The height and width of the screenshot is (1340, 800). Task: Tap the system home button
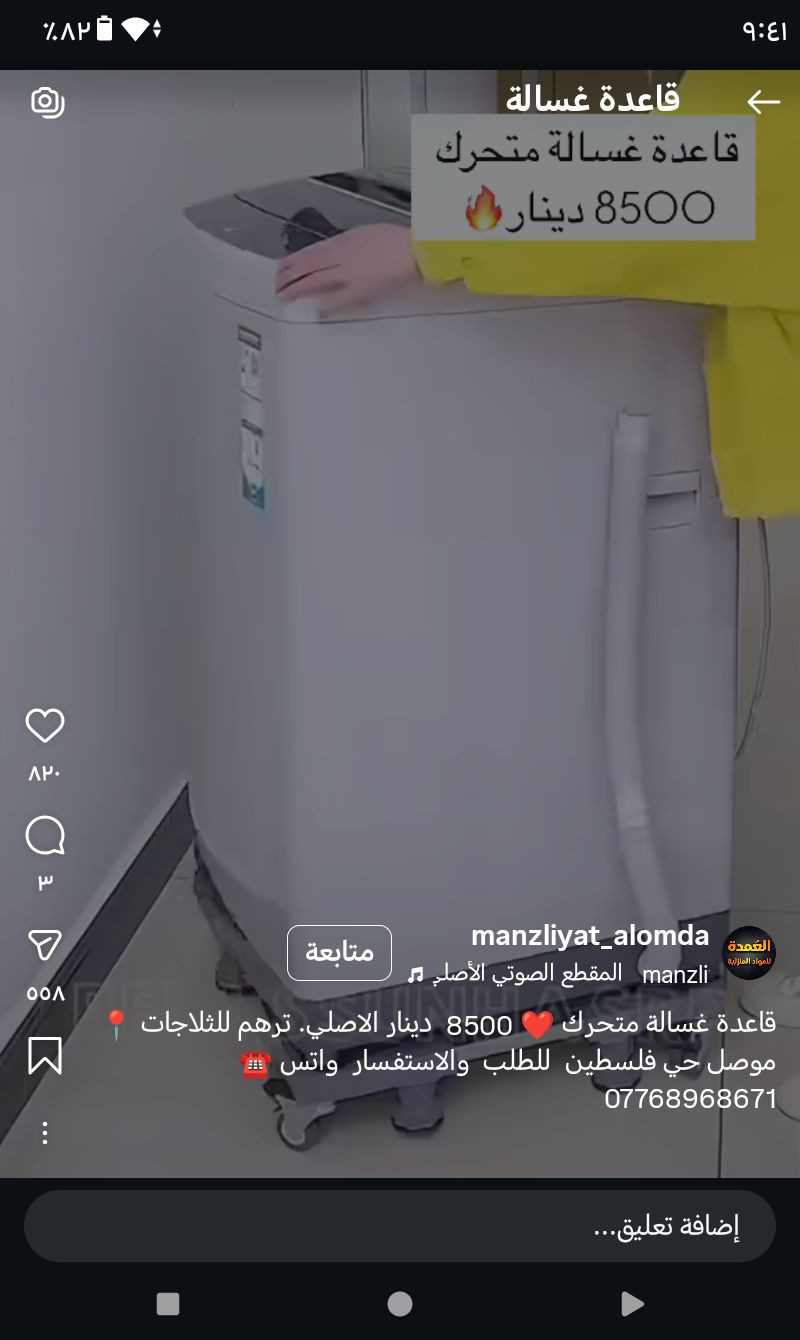pos(400,1304)
